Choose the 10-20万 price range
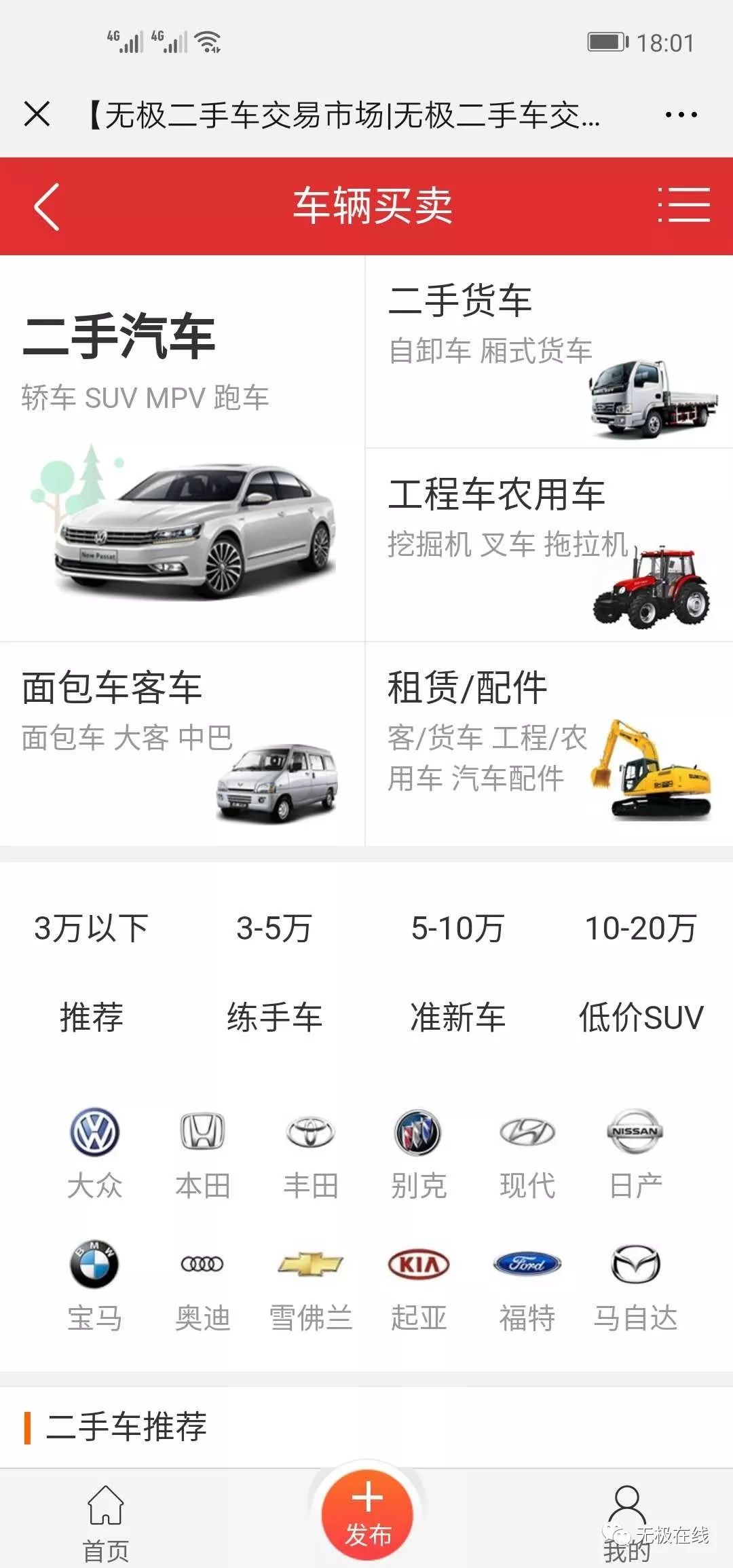The width and height of the screenshot is (733, 1568). [x=641, y=928]
